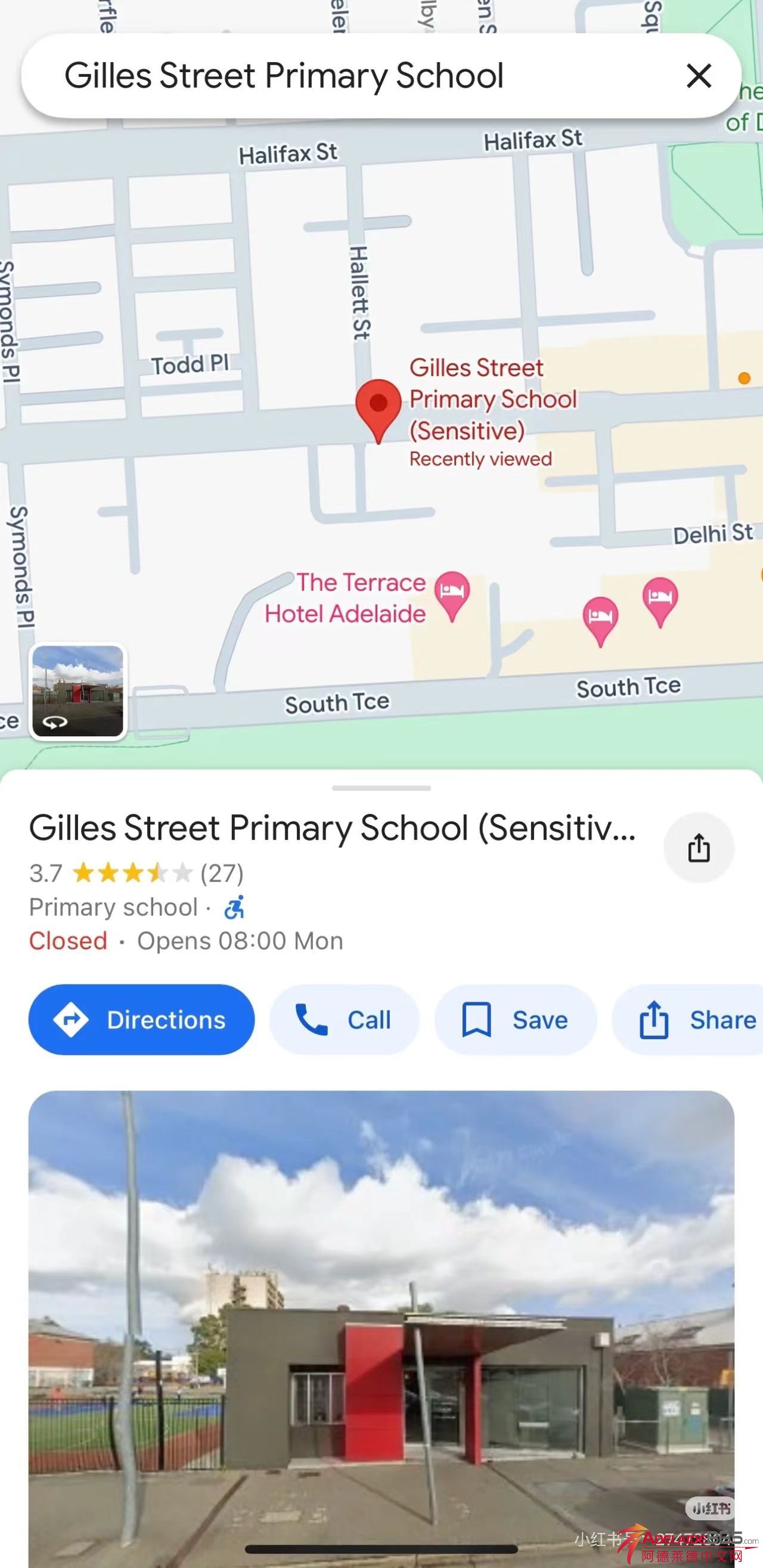Image resolution: width=763 pixels, height=1568 pixels.
Task: Open the Street View thumbnail on the map
Action: [78, 692]
